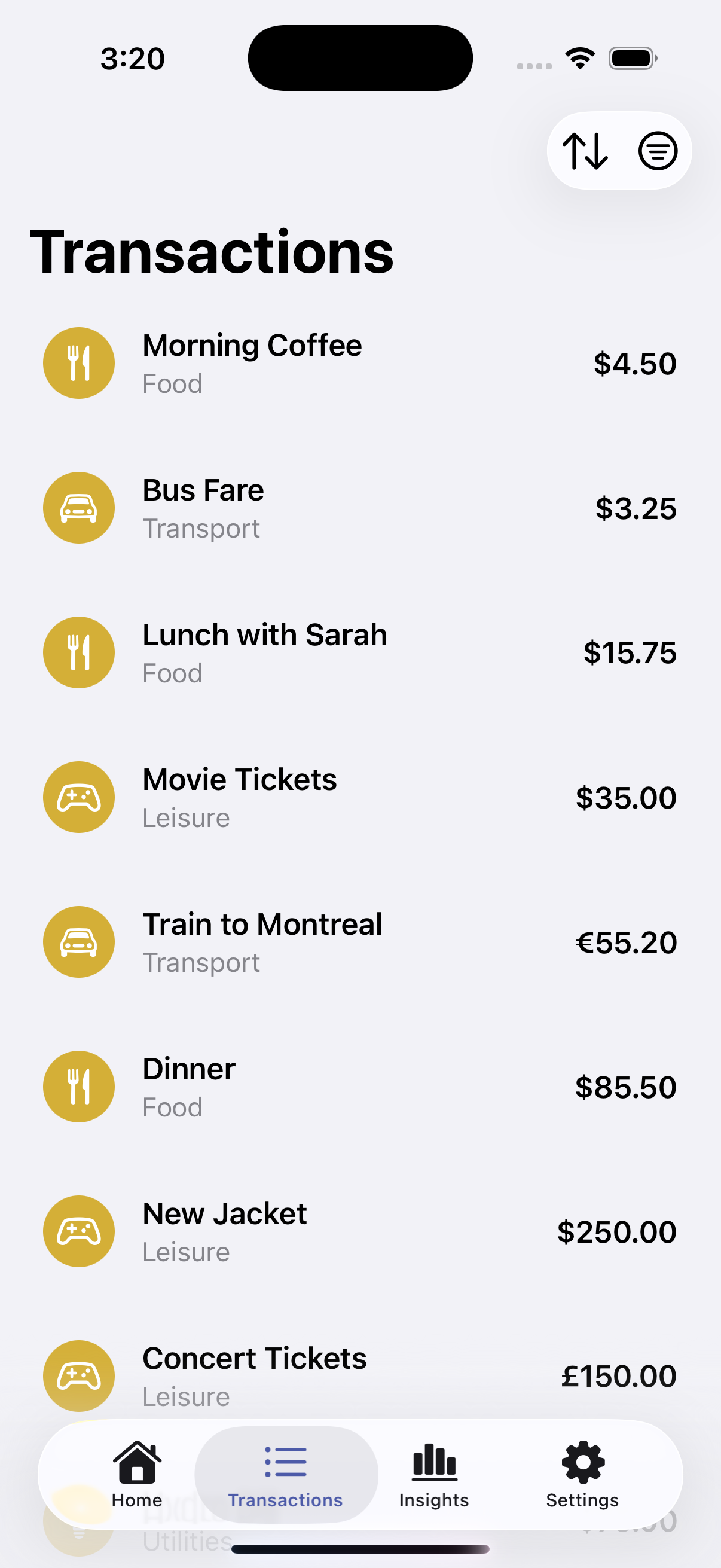Tap the sort arrows icon
The image size is (721, 1568).
585,150
